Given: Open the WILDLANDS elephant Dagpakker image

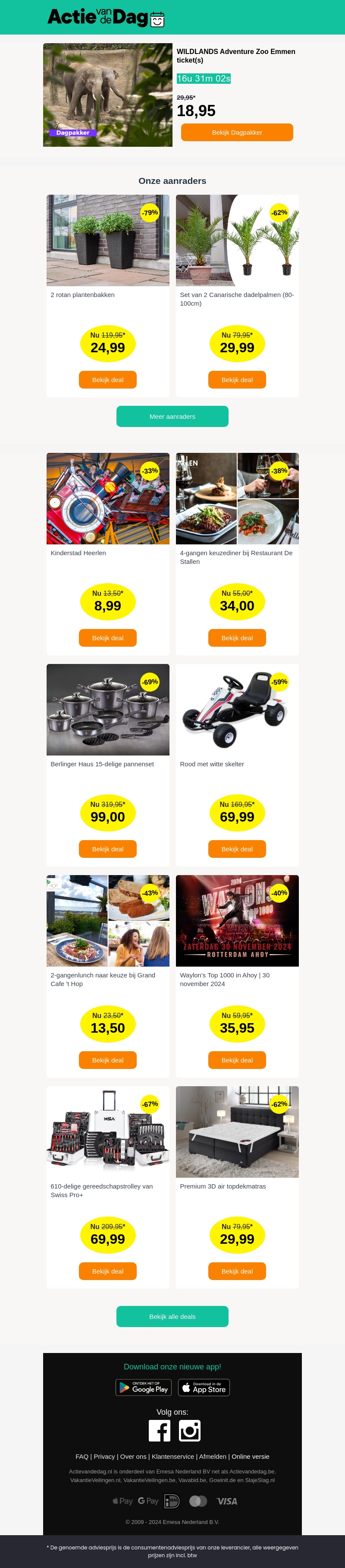Looking at the screenshot, I should coord(108,95).
